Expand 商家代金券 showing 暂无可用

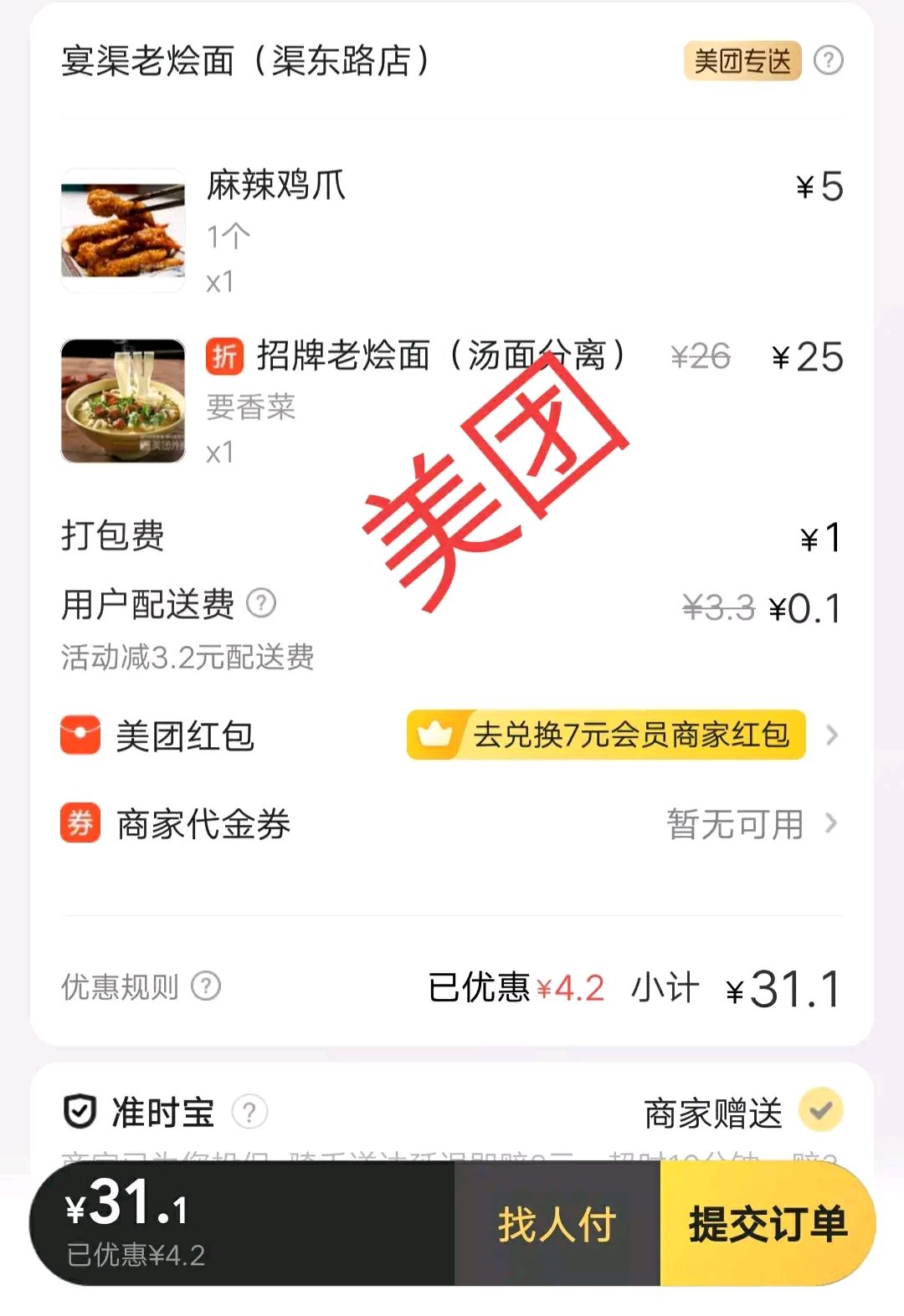(831, 824)
